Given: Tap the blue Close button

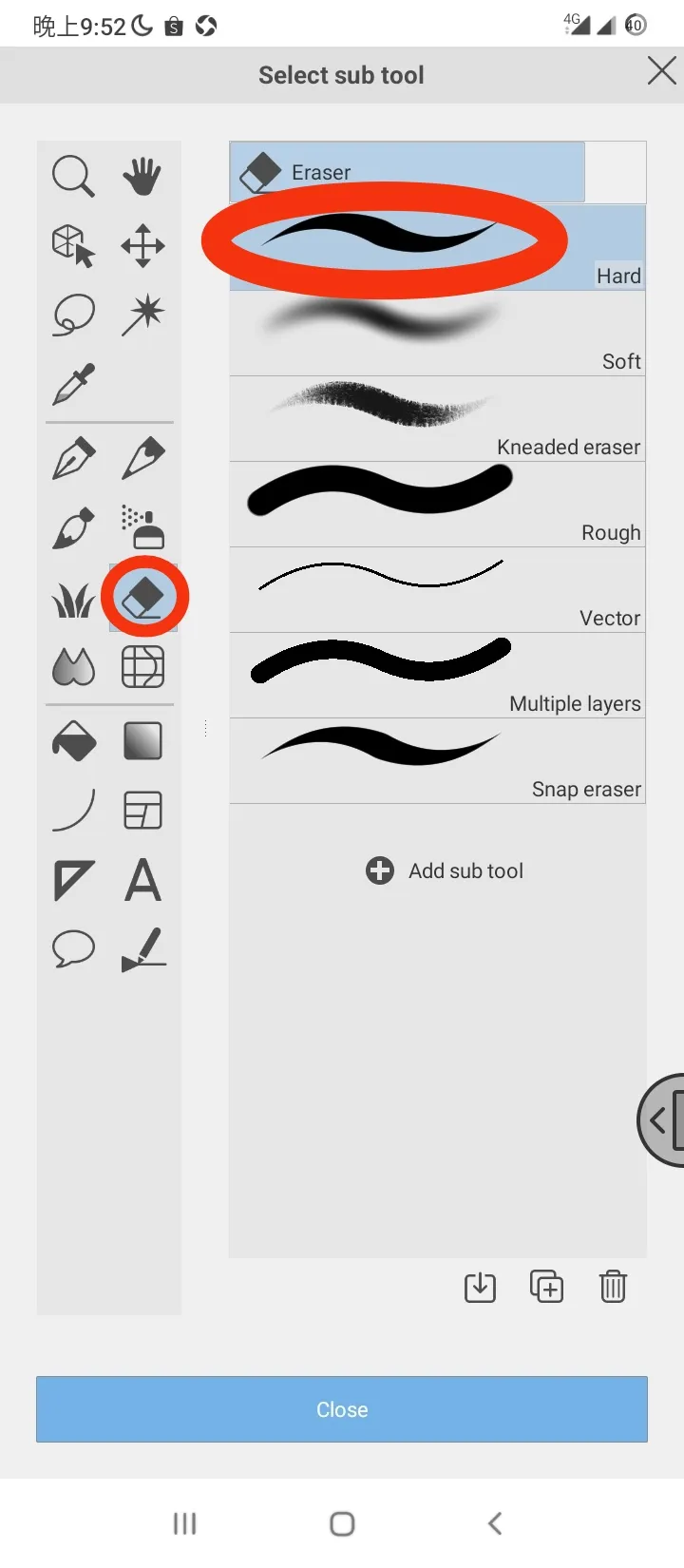Looking at the screenshot, I should [x=342, y=1409].
